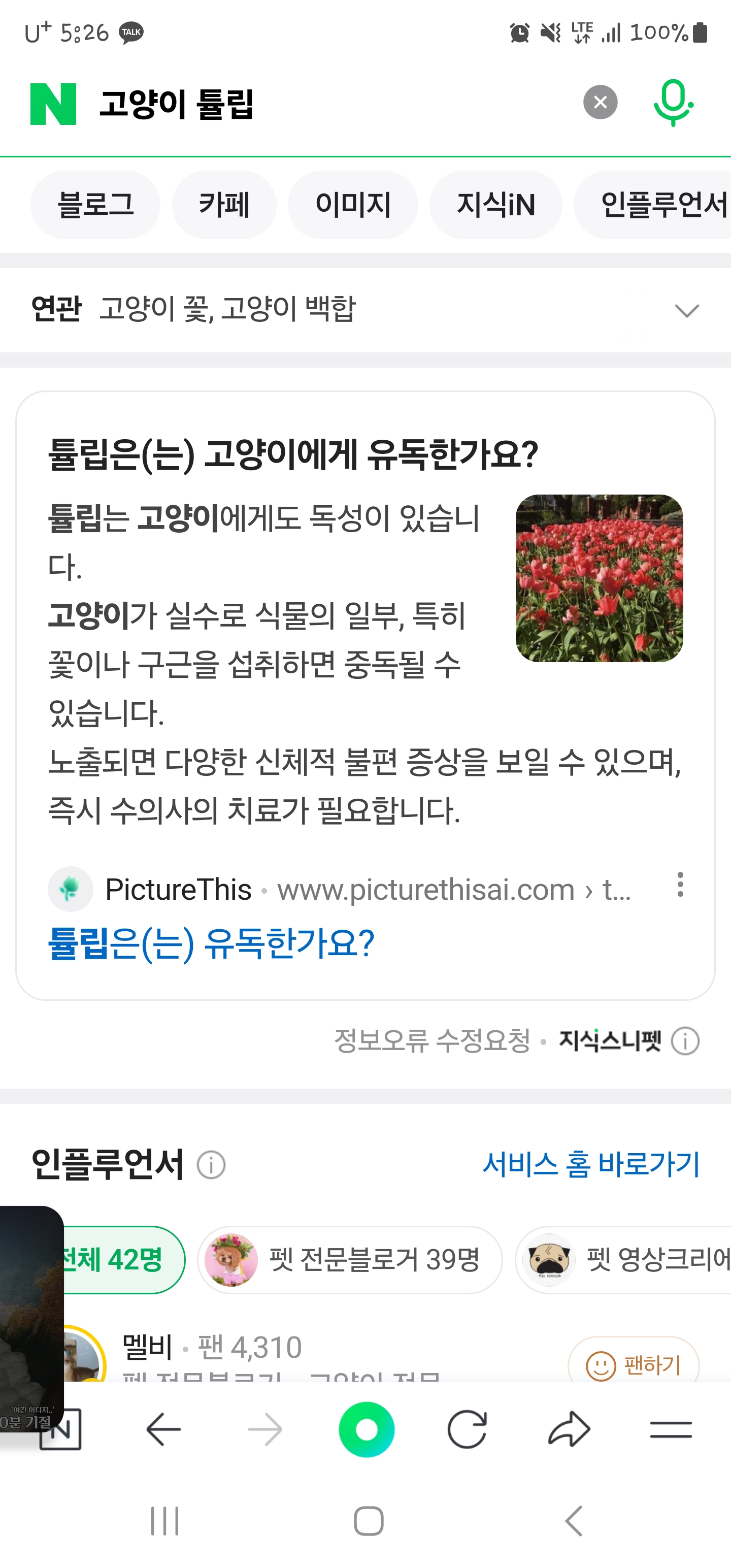The image size is (731, 1568).
Task: Open the PictureThis result overflow menu
Action: (x=680, y=885)
